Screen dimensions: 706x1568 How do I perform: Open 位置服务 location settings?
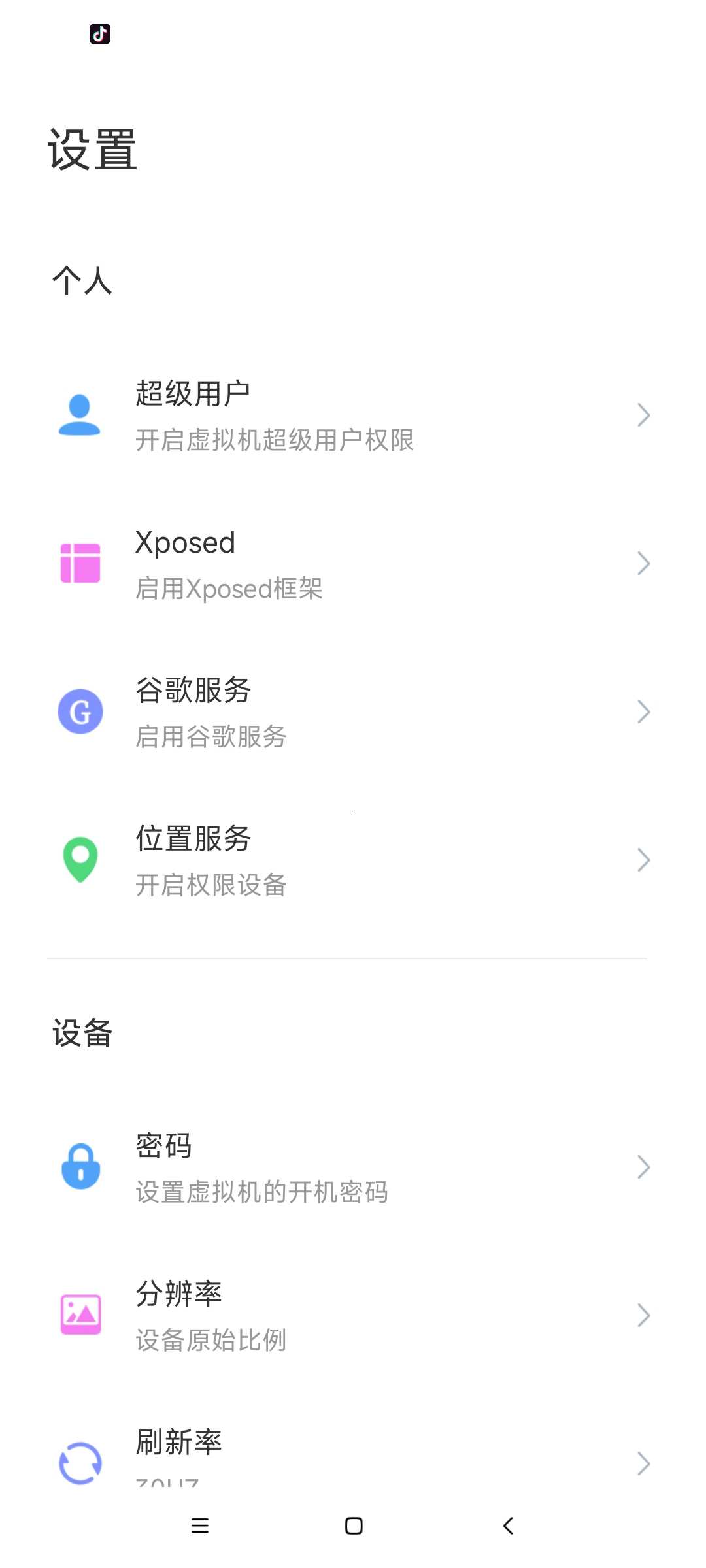(x=353, y=860)
